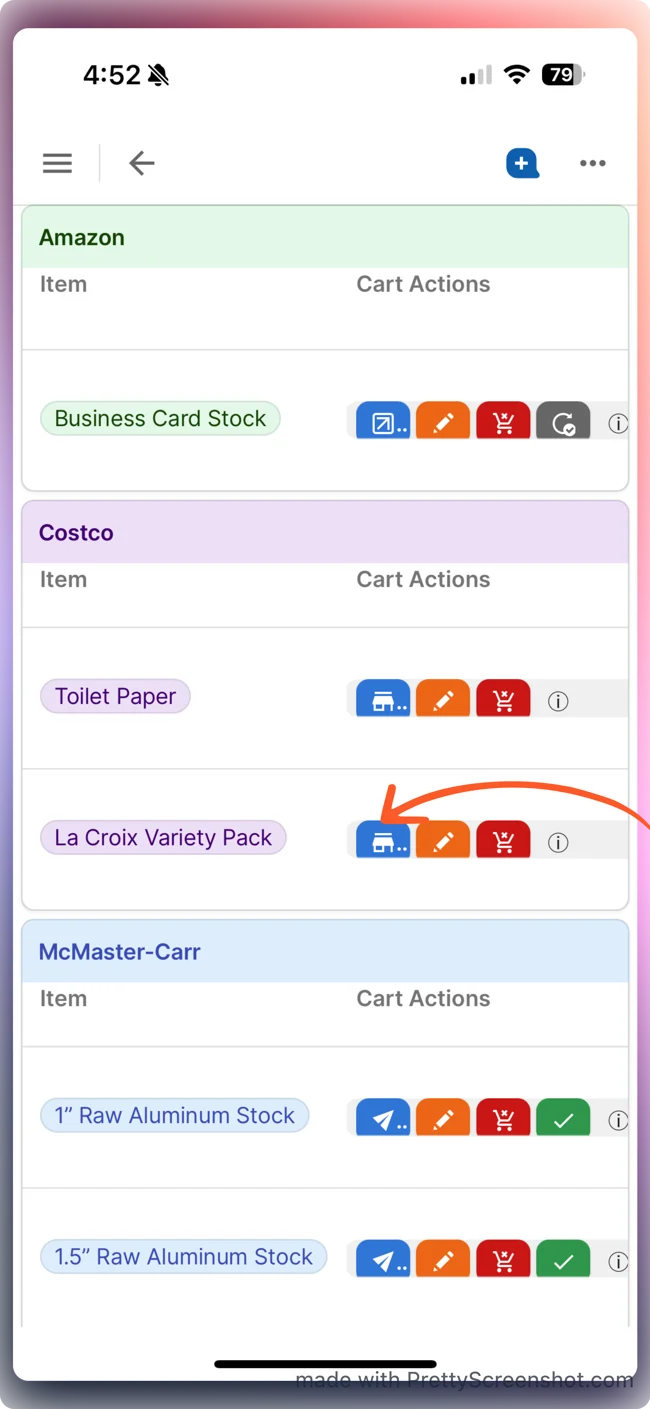
Task: Open the Business Card Stock item
Action: pos(160,419)
